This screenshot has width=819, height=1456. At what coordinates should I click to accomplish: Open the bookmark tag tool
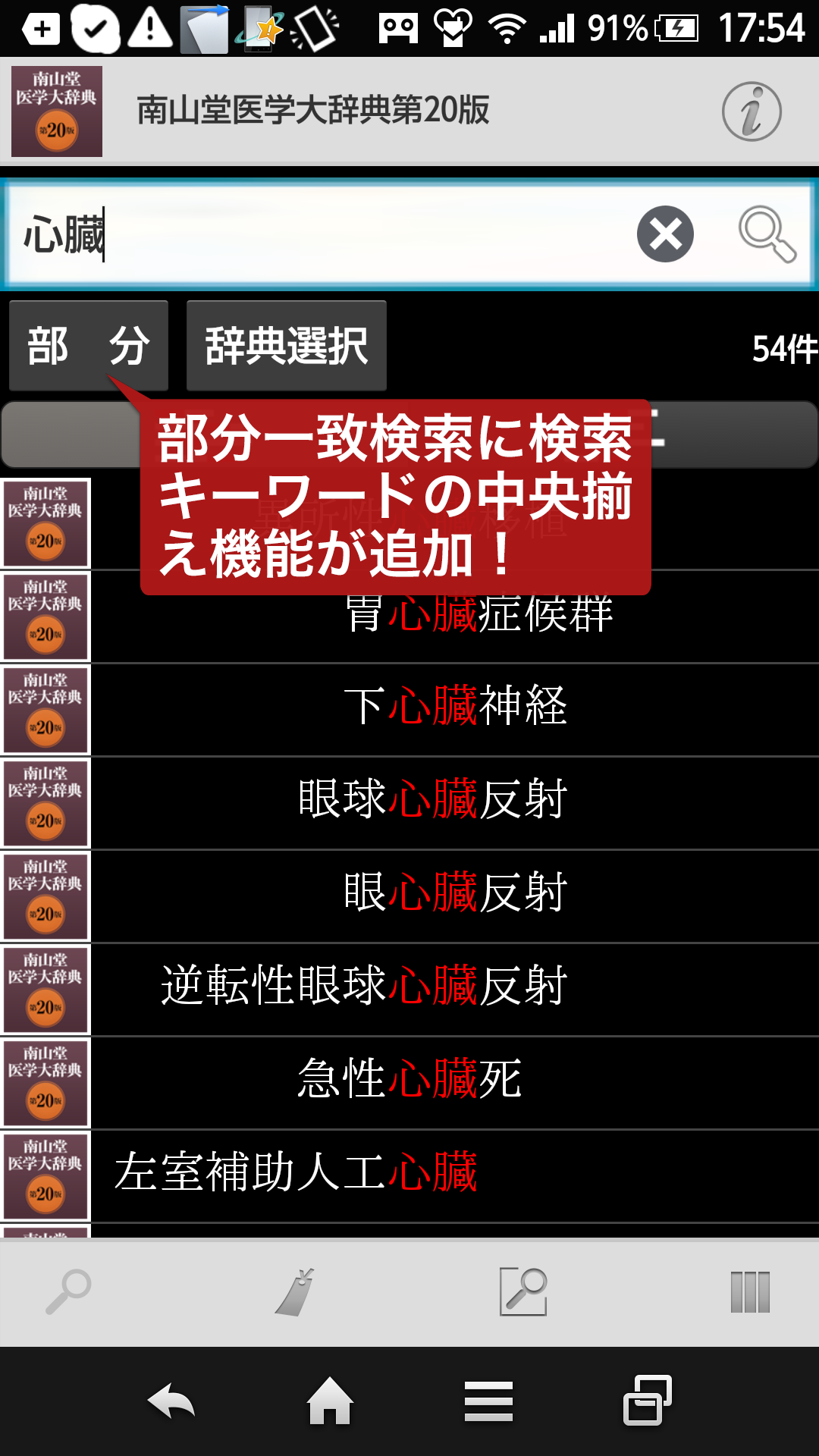pyautogui.click(x=296, y=1292)
